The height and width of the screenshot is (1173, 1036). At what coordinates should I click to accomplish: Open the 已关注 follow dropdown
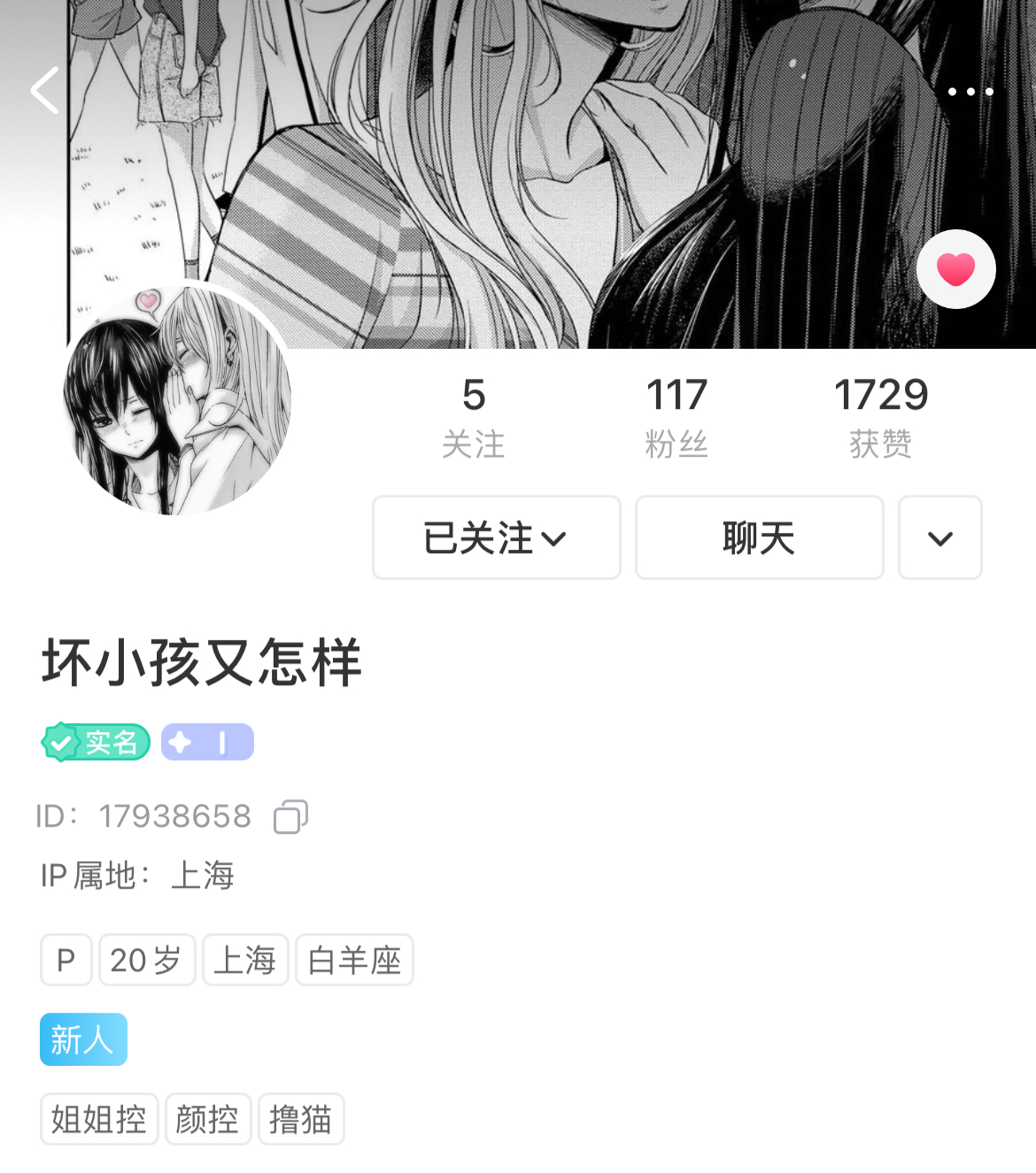click(x=496, y=537)
